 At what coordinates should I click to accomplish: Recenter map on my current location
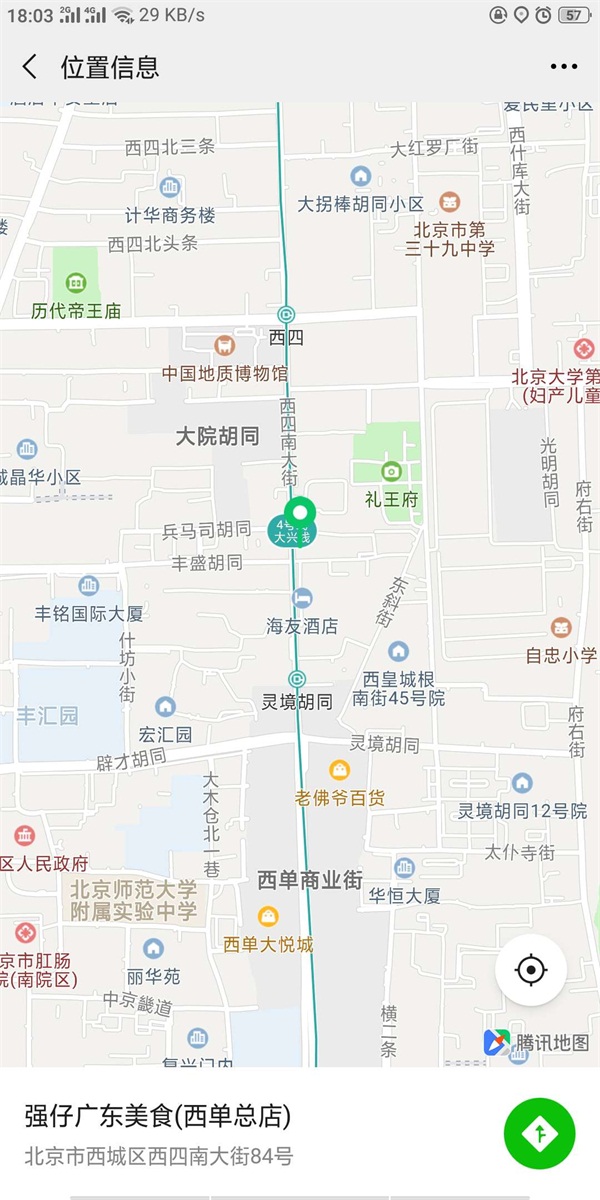click(530, 969)
